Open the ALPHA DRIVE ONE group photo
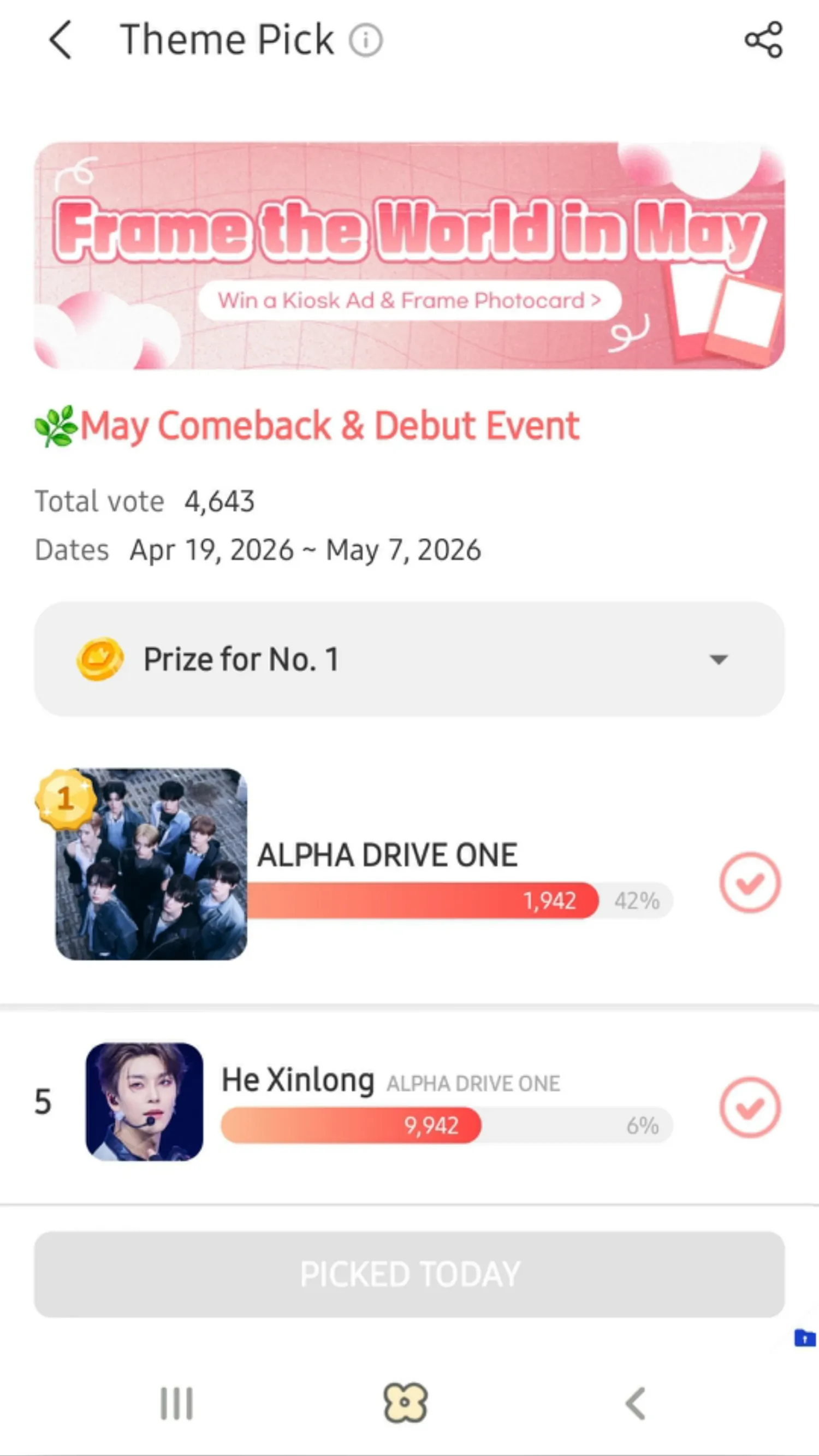 coord(151,864)
